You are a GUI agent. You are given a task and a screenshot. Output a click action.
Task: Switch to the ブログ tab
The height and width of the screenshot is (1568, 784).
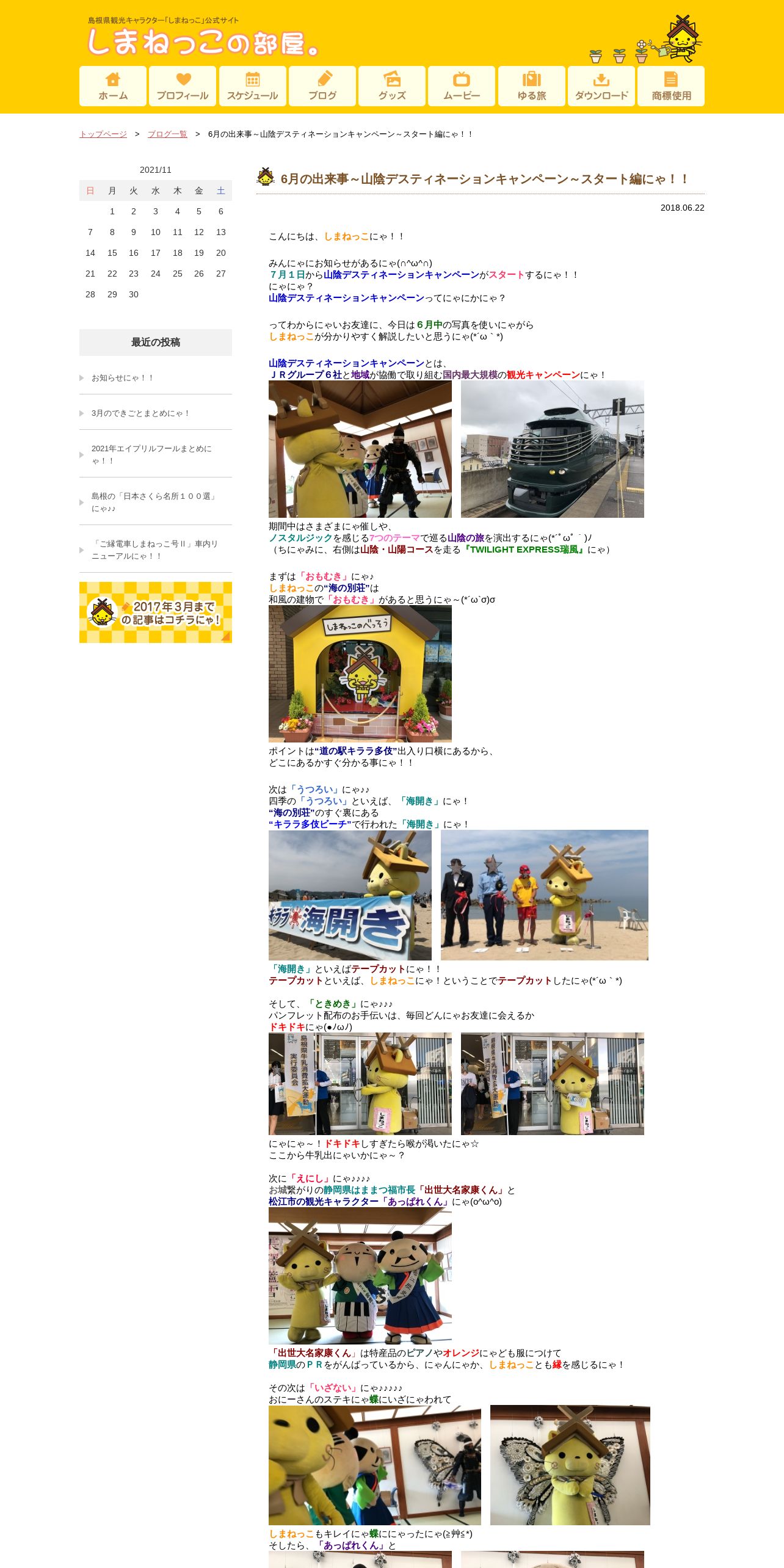click(322, 86)
